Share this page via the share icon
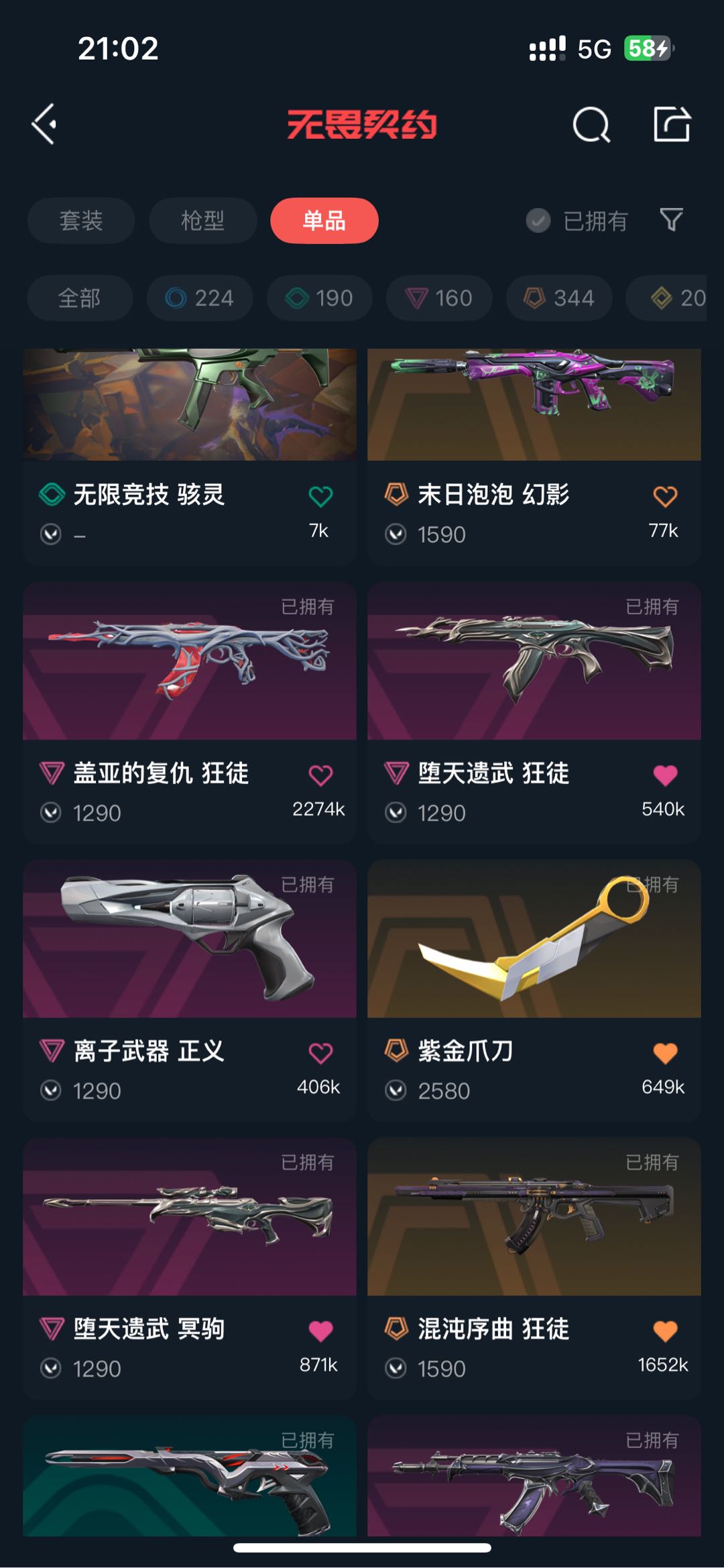The width and height of the screenshot is (724, 1568). point(672,124)
